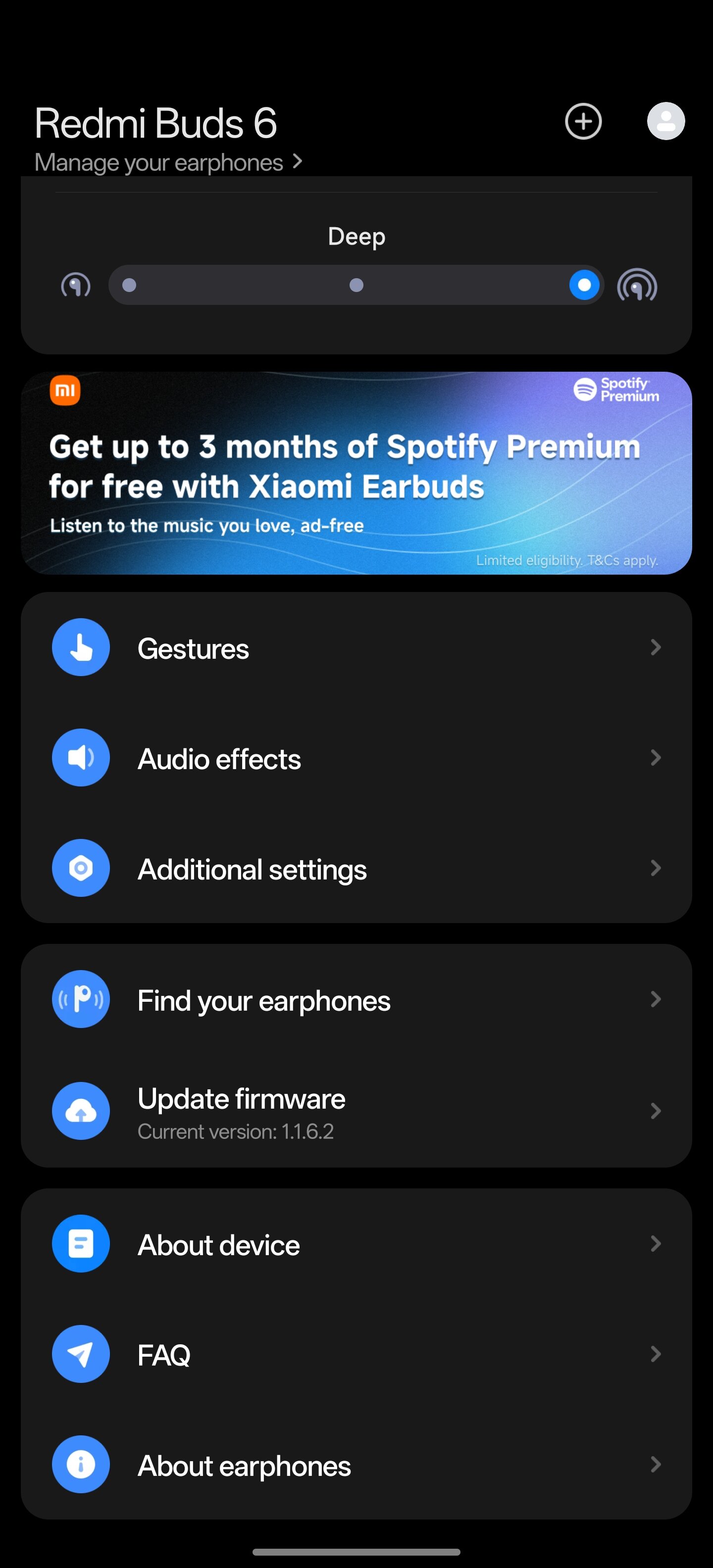Go to Additional settings
The image size is (713, 1568).
356,868
